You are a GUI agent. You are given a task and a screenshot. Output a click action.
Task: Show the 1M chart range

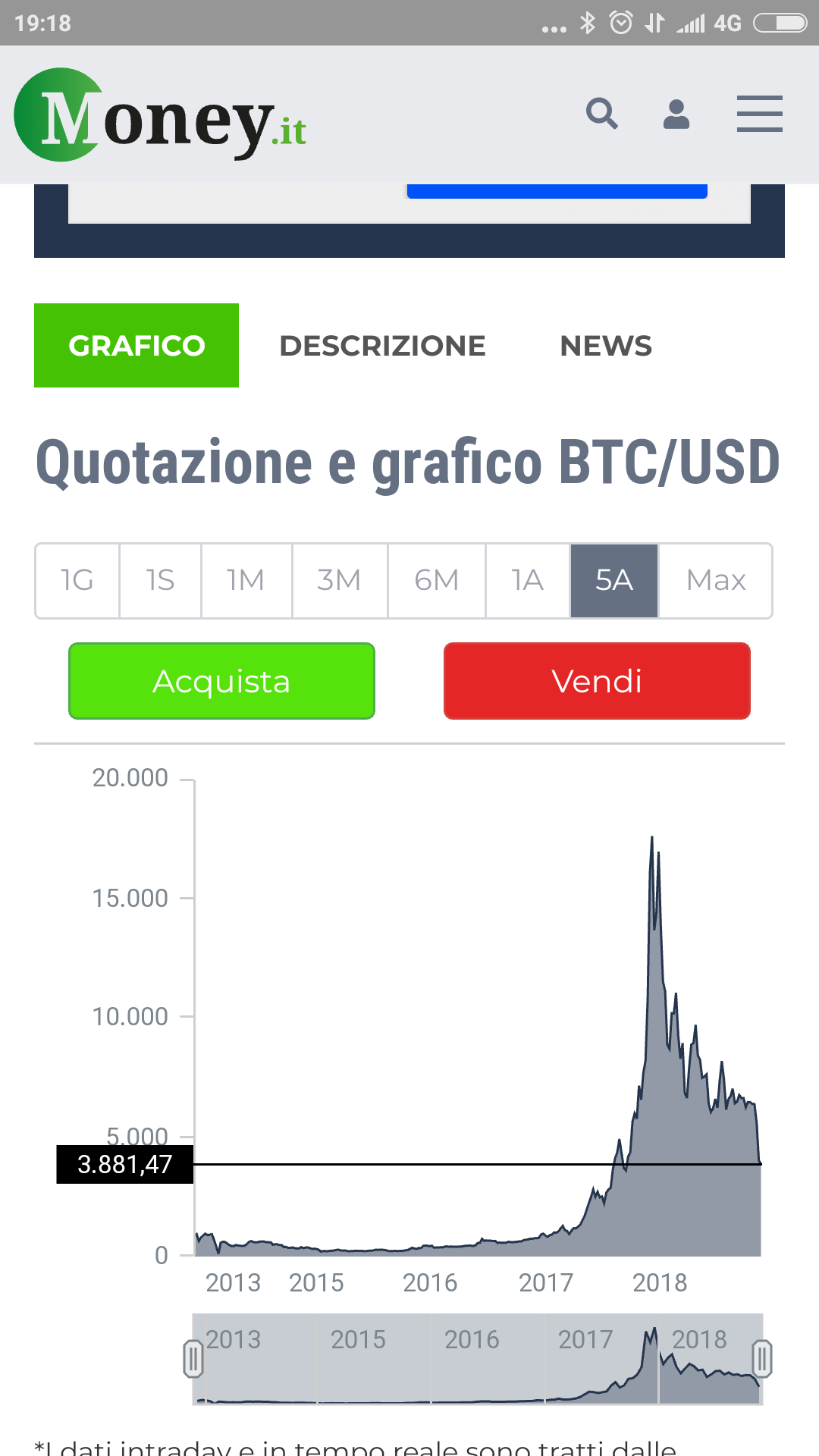246,581
